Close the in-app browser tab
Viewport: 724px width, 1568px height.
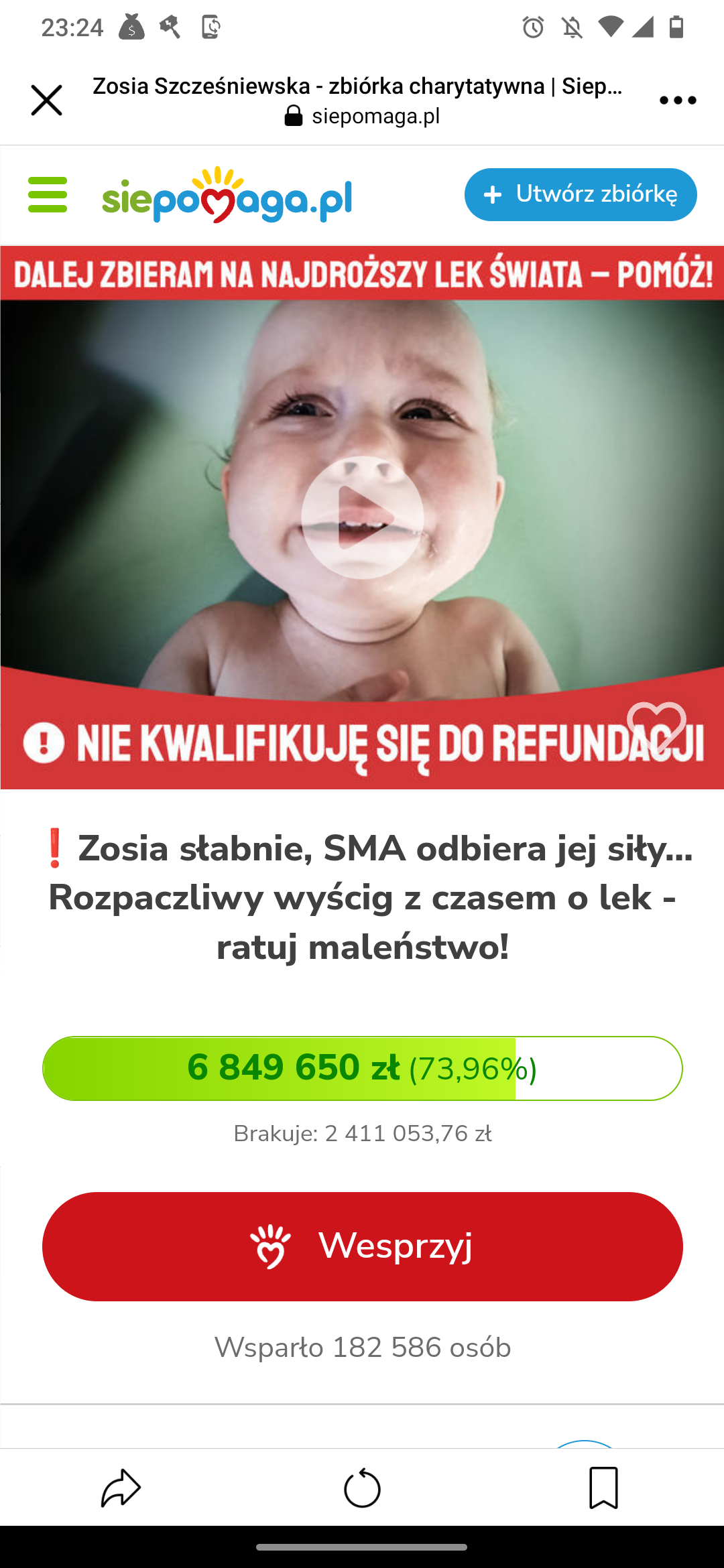(46, 101)
